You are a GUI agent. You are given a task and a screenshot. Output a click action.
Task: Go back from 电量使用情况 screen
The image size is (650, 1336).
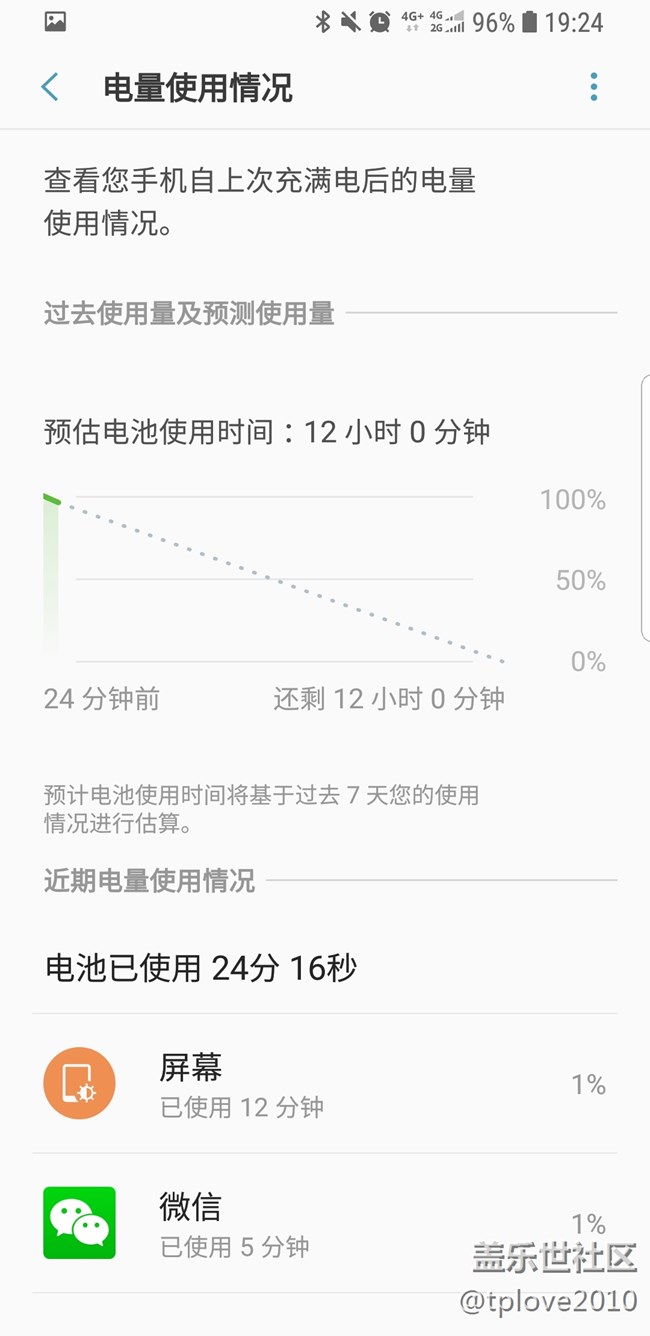coord(50,88)
